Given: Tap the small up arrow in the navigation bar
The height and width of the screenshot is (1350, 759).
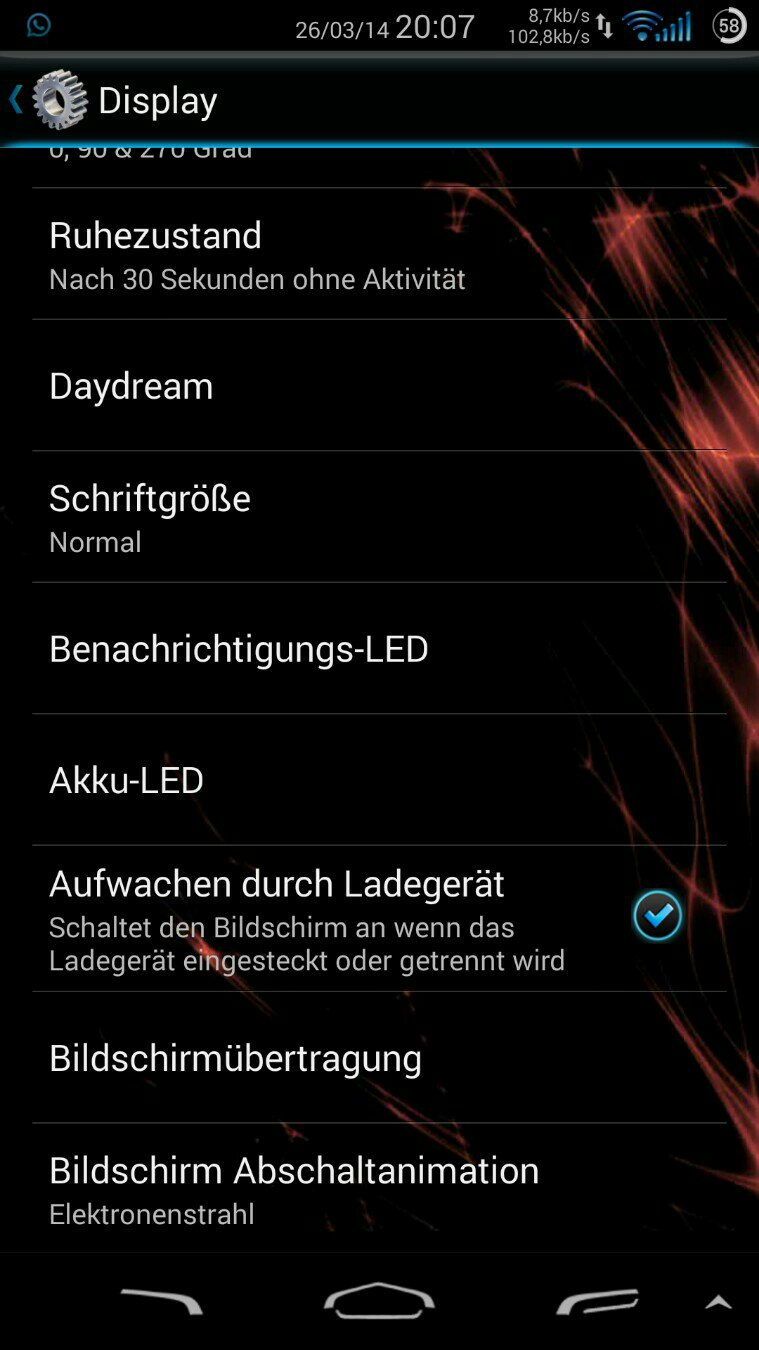Looking at the screenshot, I should [x=718, y=1302].
